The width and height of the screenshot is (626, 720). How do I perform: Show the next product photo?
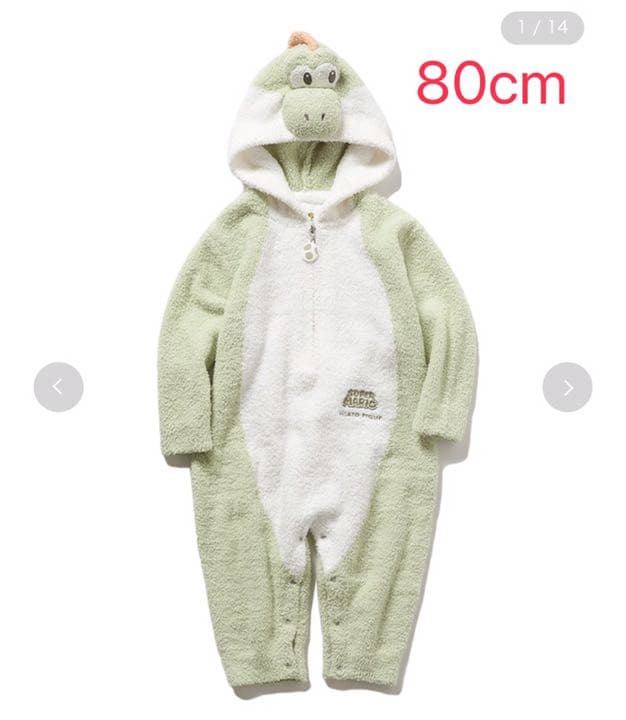tap(567, 387)
